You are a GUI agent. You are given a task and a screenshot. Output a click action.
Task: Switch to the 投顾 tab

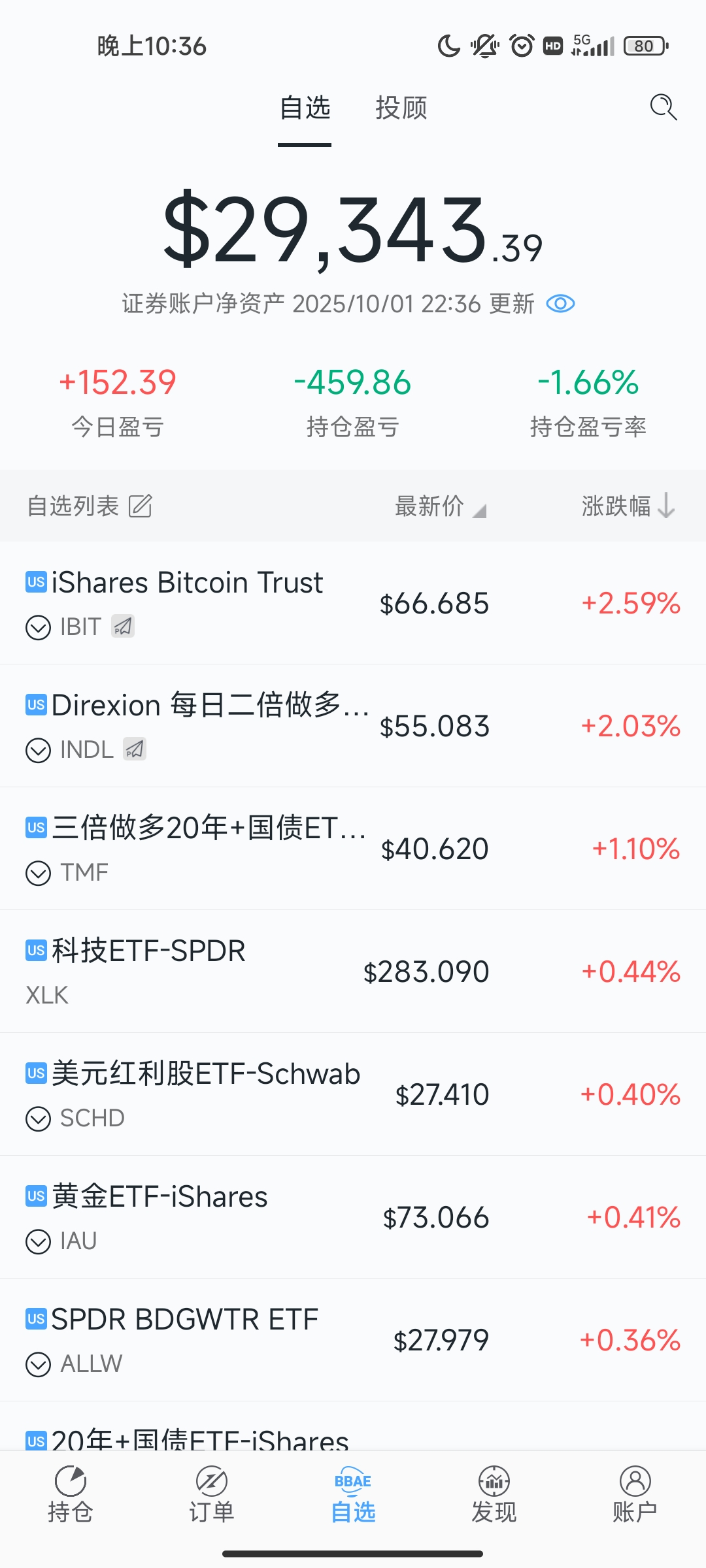401,108
